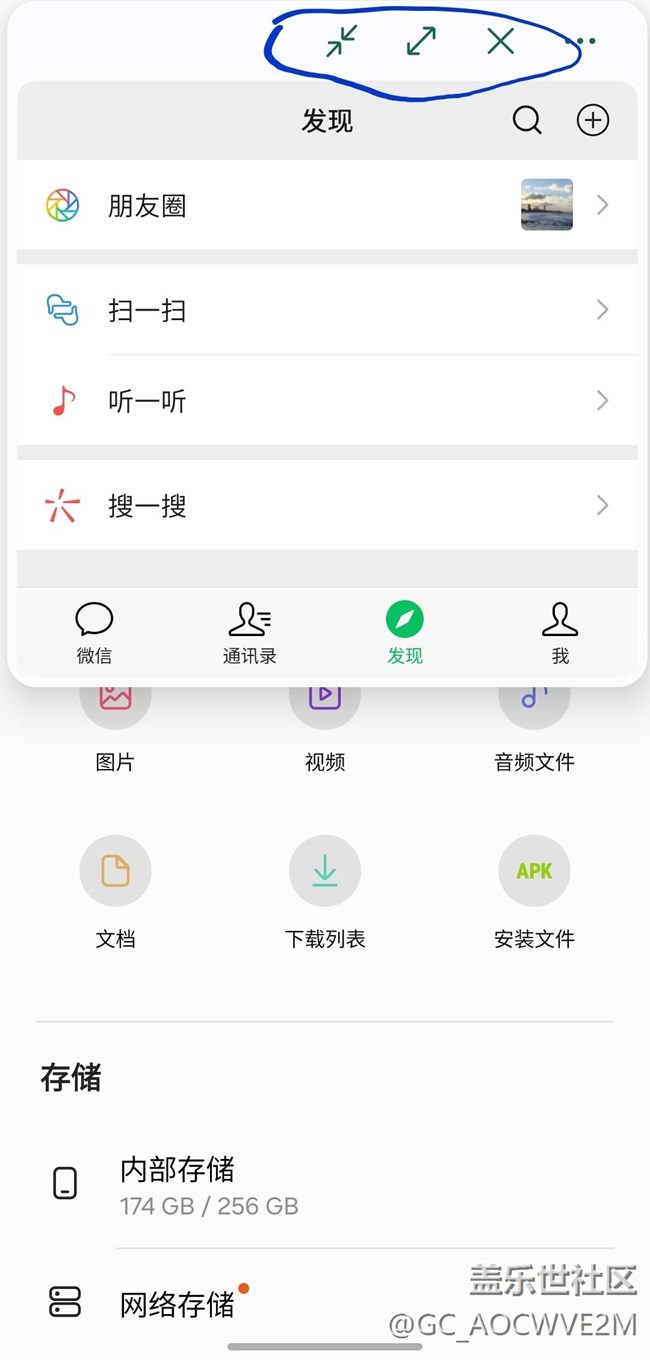The height and width of the screenshot is (1360, 650).
Task: Expand the pop-up window to full screen
Action: tap(421, 41)
